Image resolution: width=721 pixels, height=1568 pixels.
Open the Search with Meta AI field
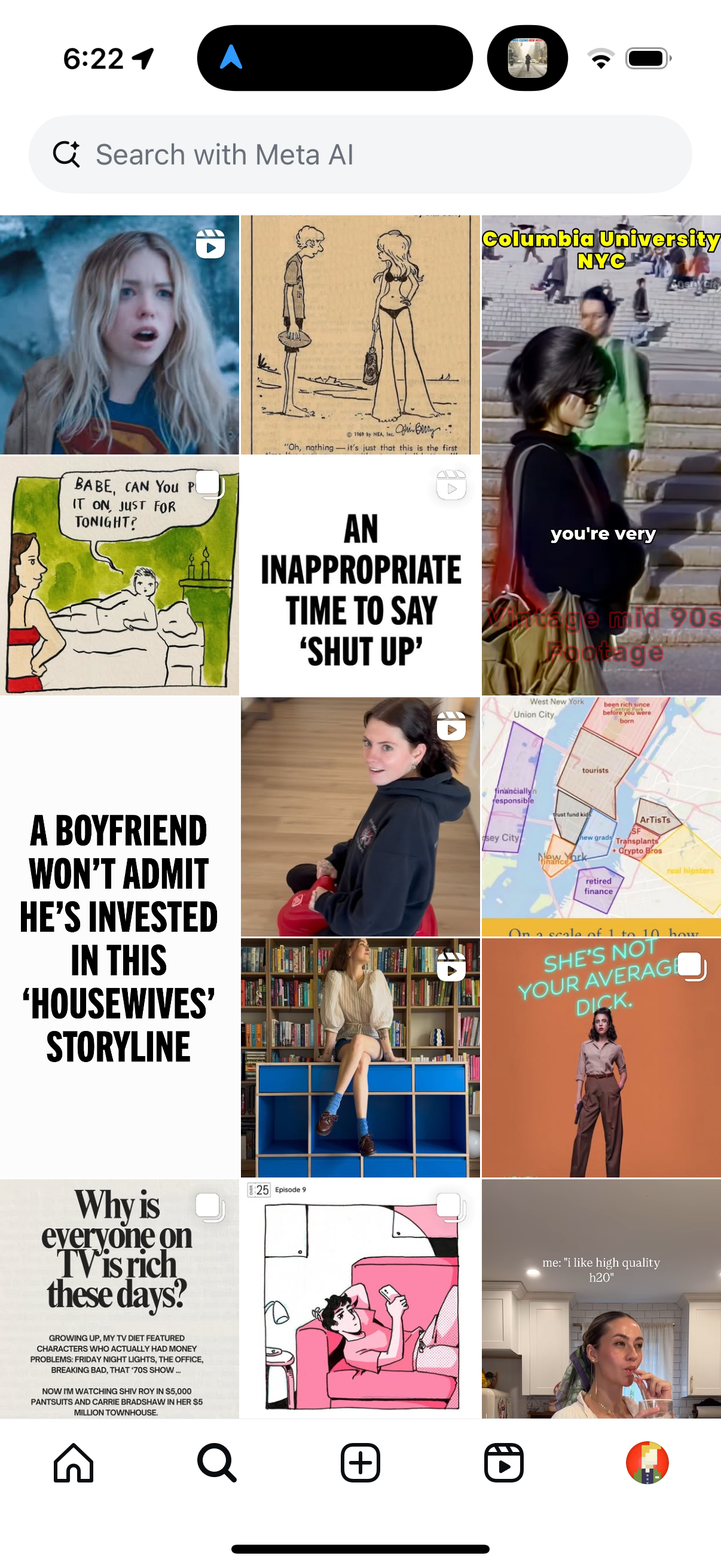click(x=360, y=155)
